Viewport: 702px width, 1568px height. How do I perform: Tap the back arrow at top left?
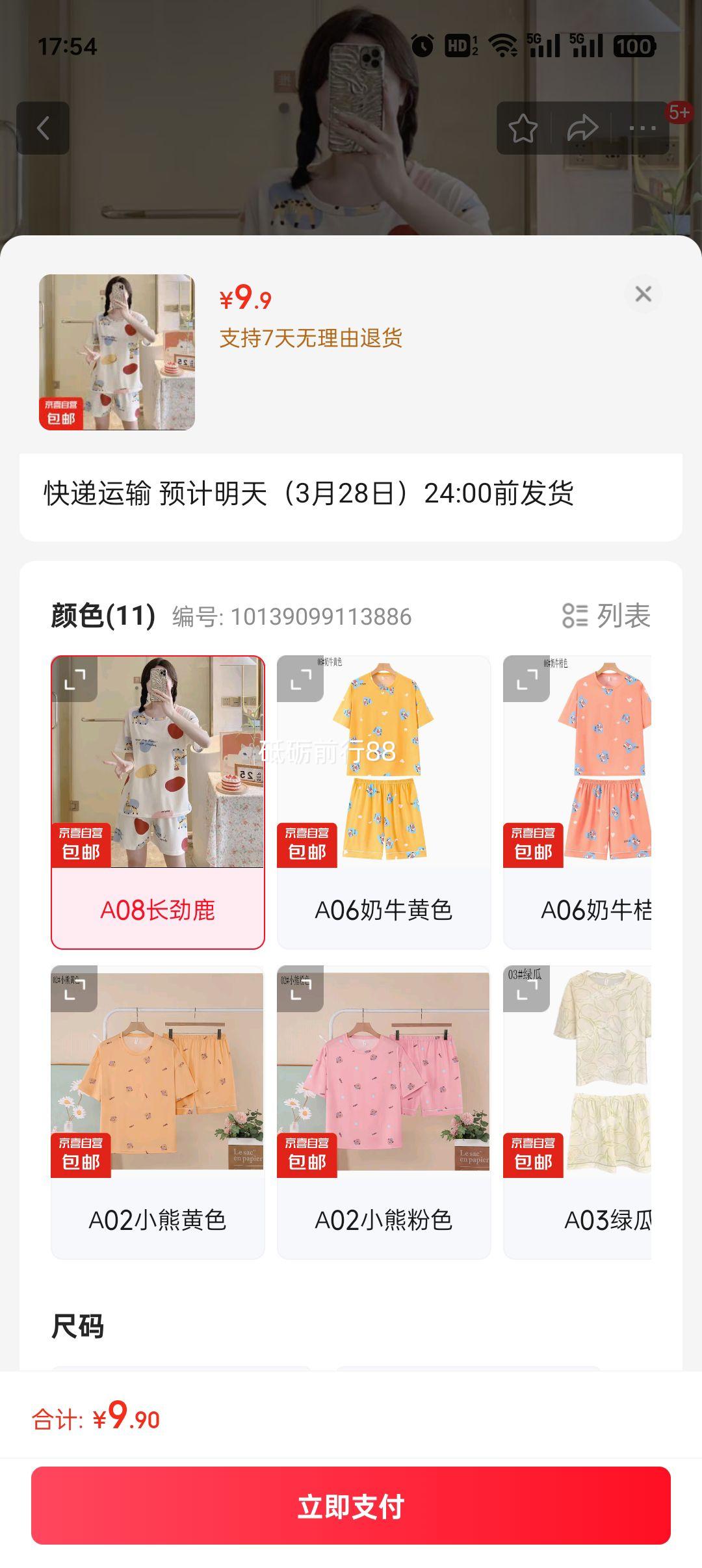click(44, 127)
